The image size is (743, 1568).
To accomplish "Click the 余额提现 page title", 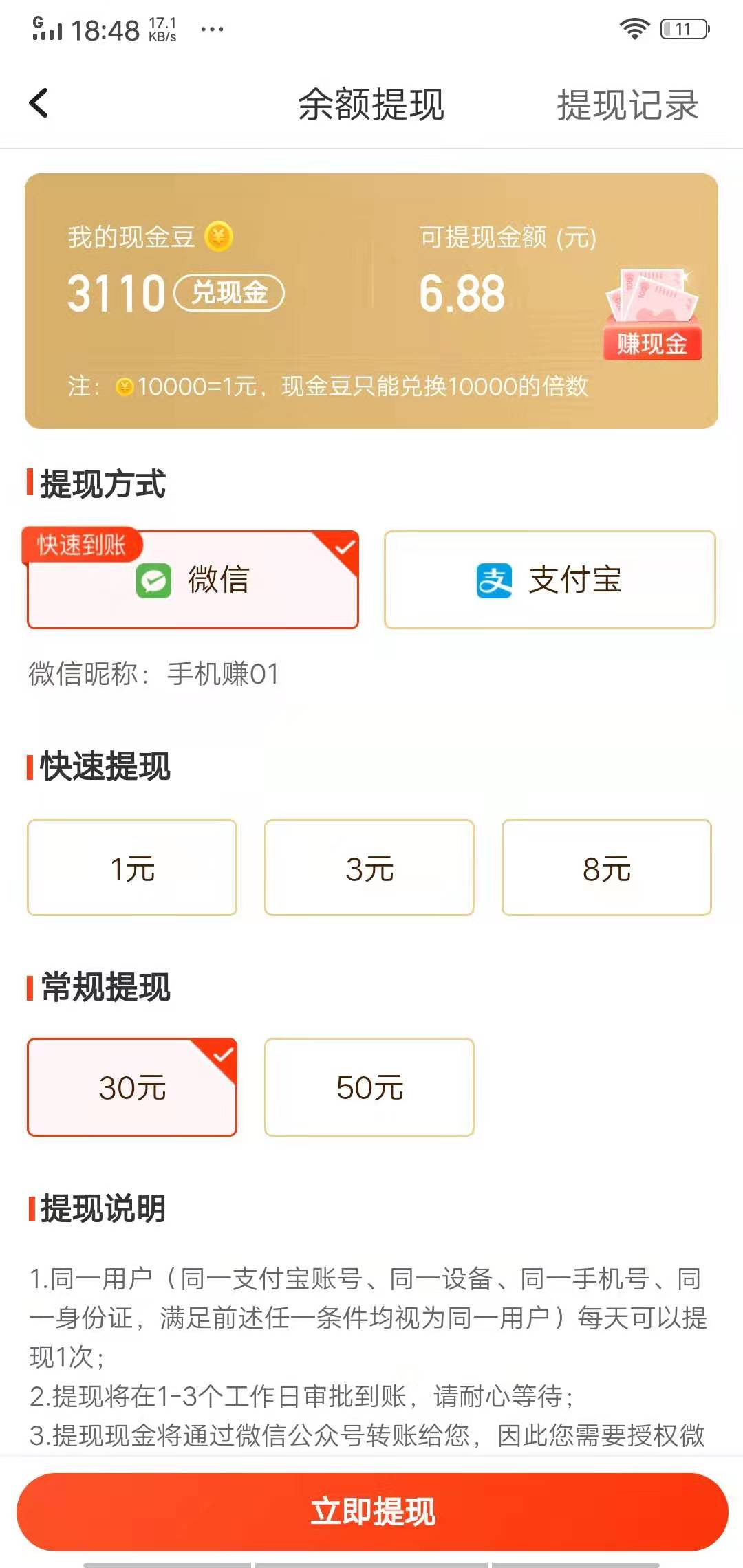I will click(x=371, y=105).
